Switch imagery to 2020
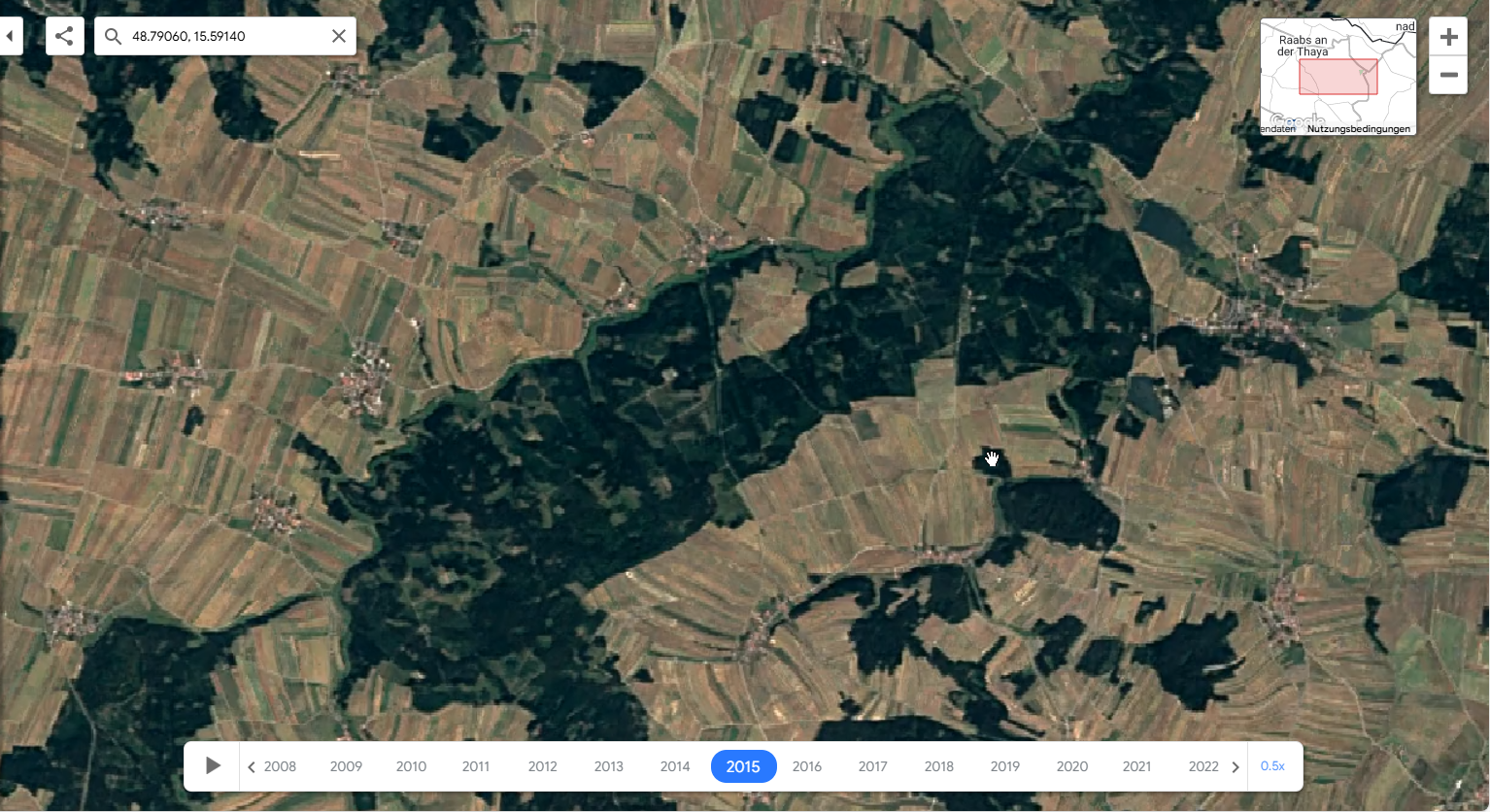Viewport: 1490px width, 812px height. coord(1071,766)
